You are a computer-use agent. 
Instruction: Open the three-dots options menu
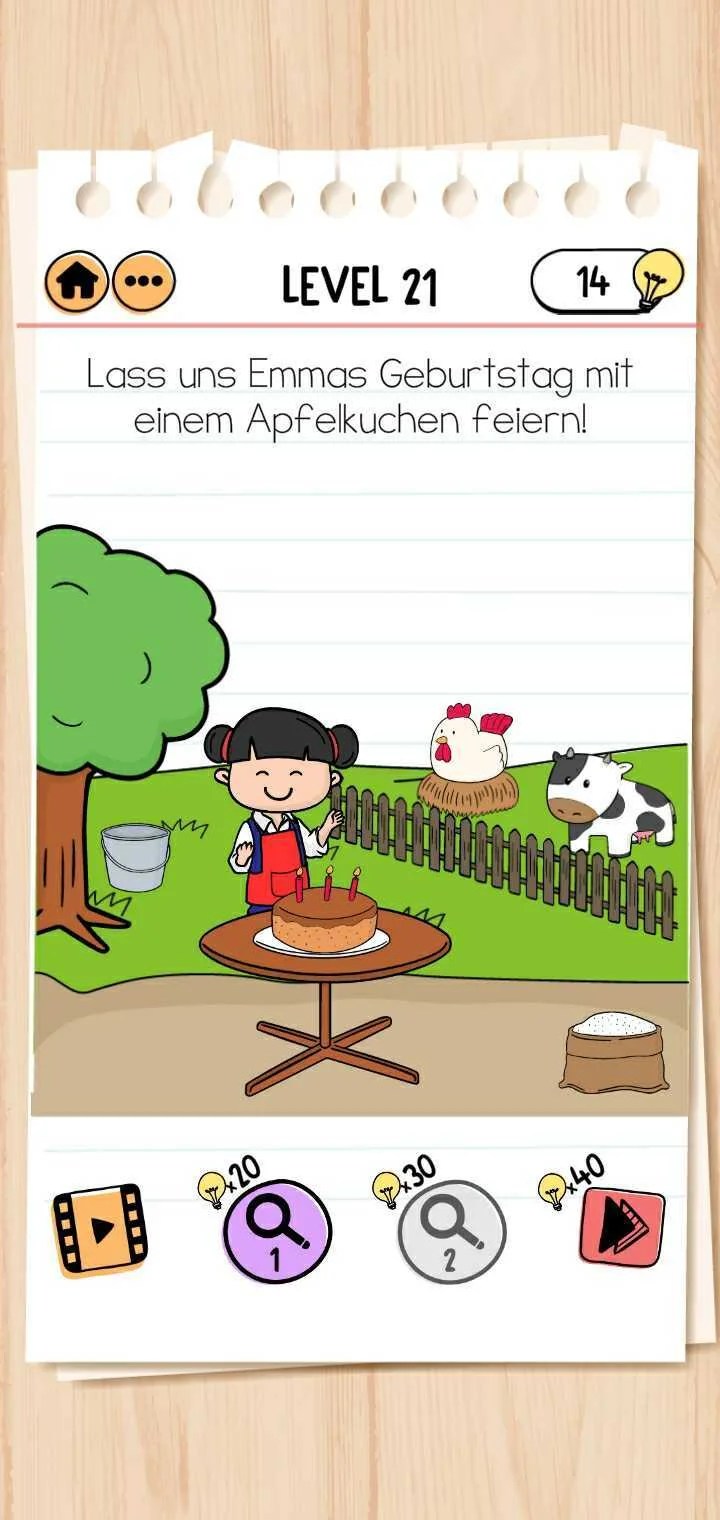(144, 282)
